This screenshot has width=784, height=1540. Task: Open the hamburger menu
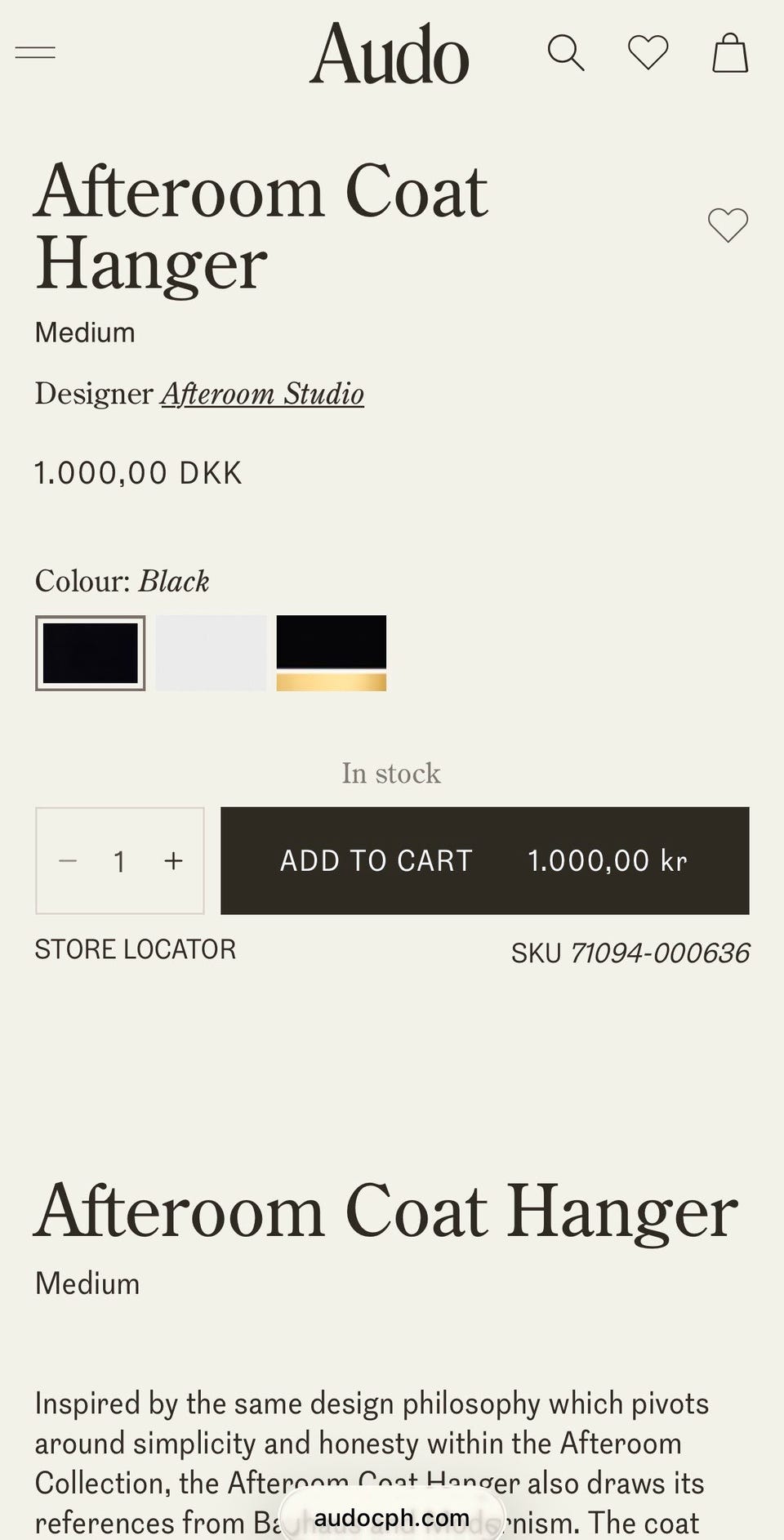(35, 53)
